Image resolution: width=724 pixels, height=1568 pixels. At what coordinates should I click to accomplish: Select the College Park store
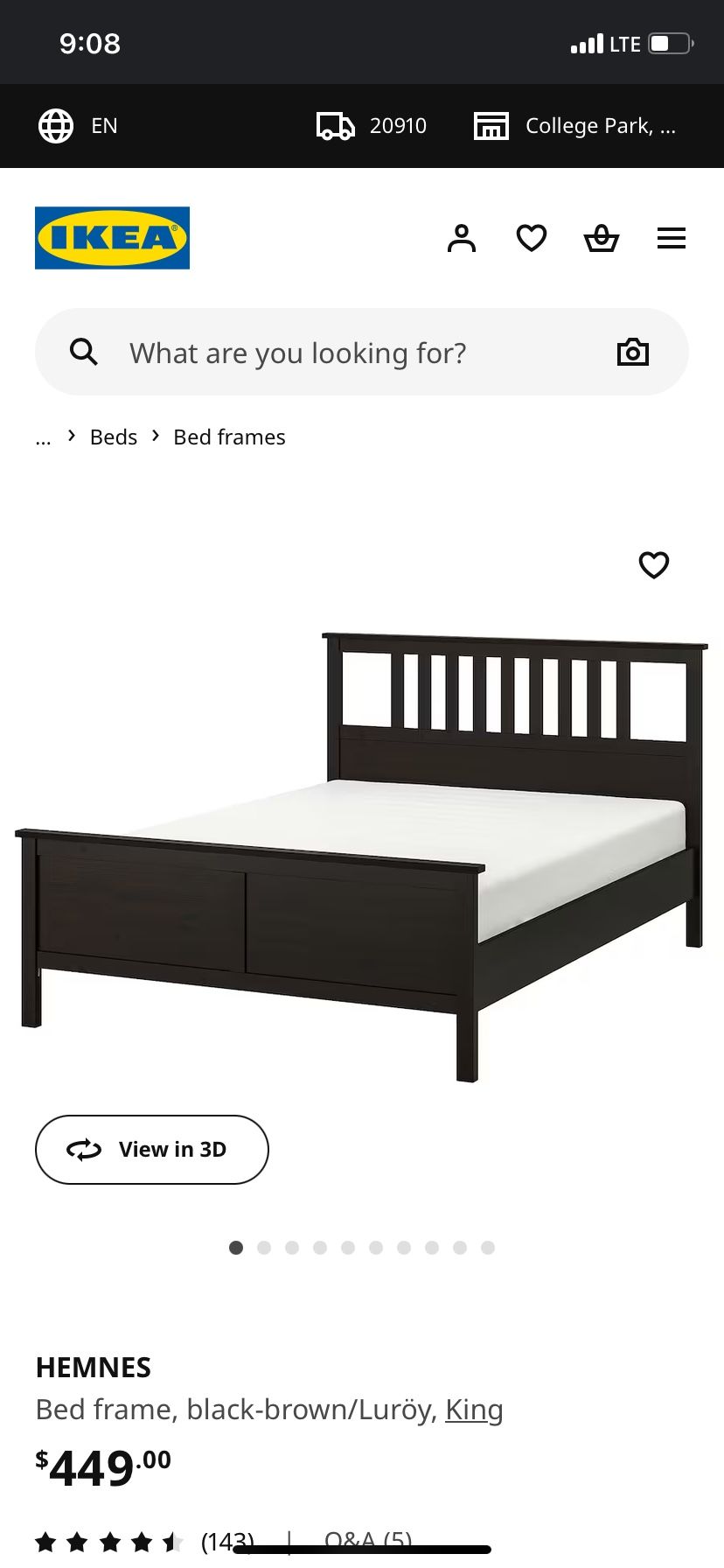(x=575, y=126)
